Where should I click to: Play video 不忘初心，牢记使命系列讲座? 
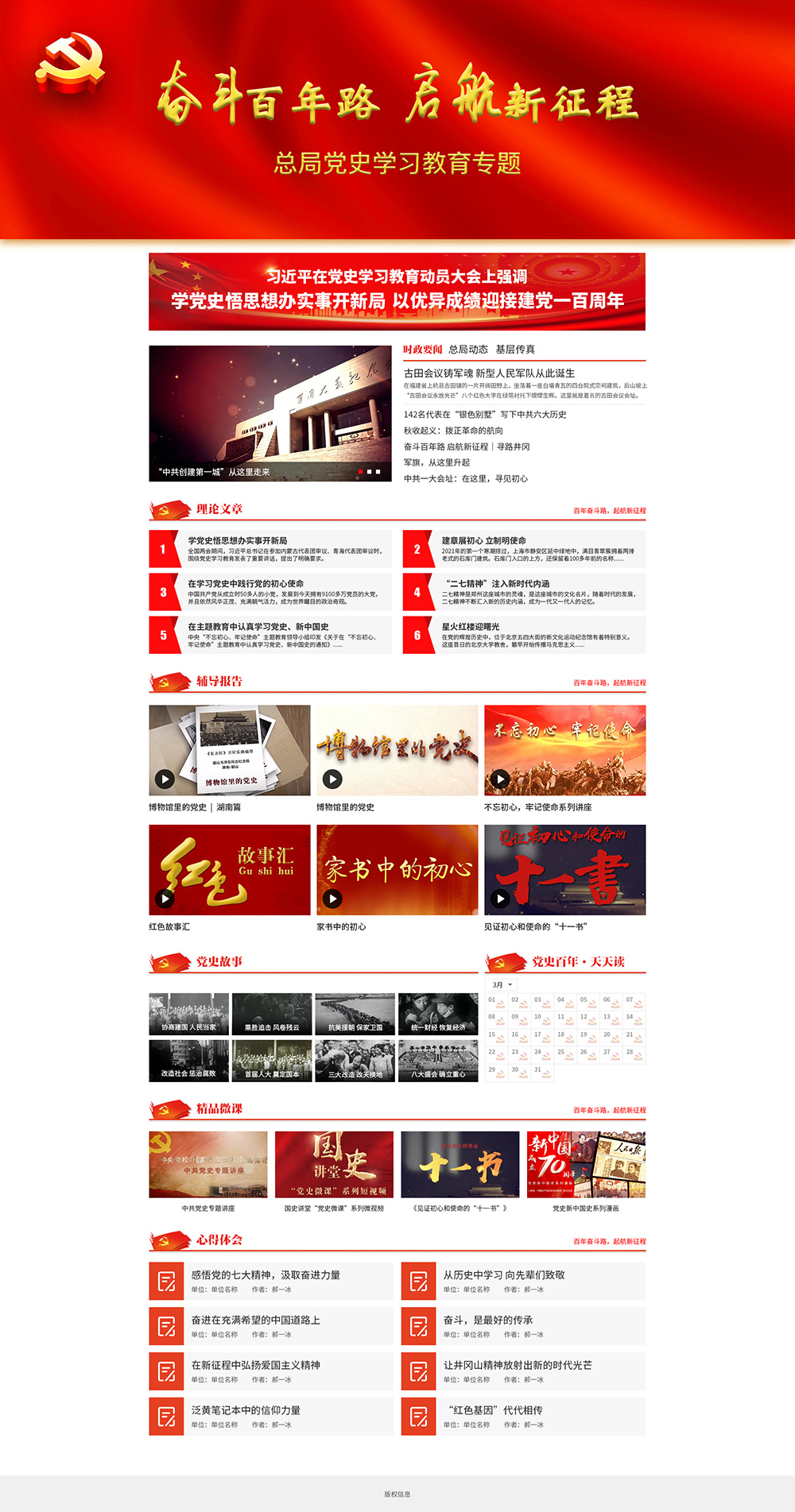(x=564, y=751)
